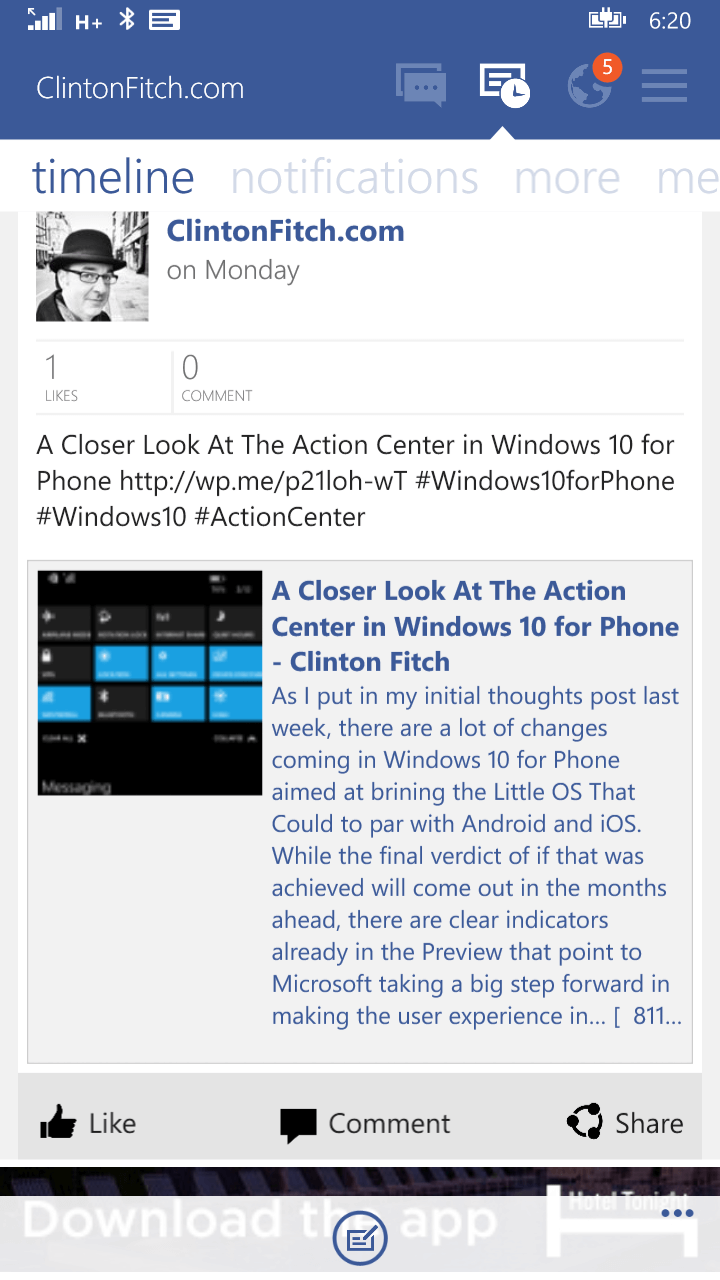Like this post

[88, 1124]
